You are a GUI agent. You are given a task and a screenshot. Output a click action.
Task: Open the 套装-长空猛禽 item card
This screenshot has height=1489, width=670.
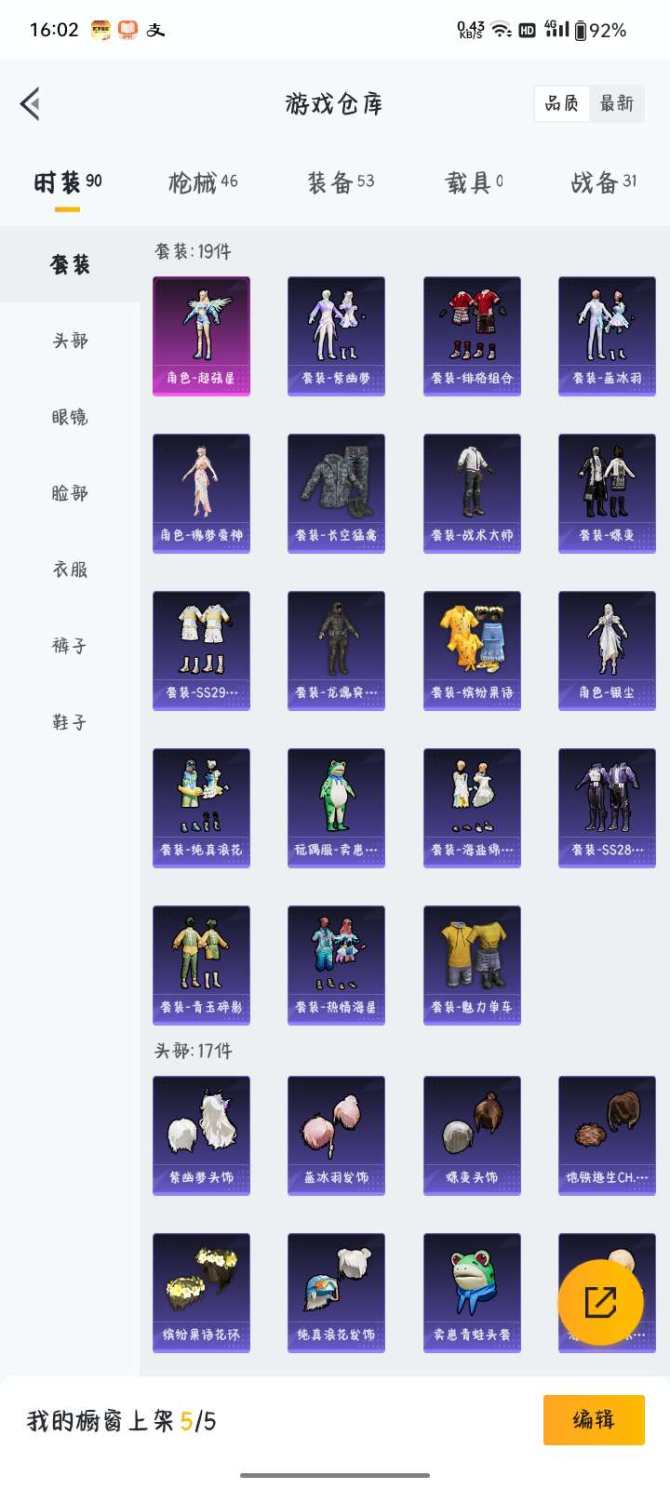pos(336,493)
